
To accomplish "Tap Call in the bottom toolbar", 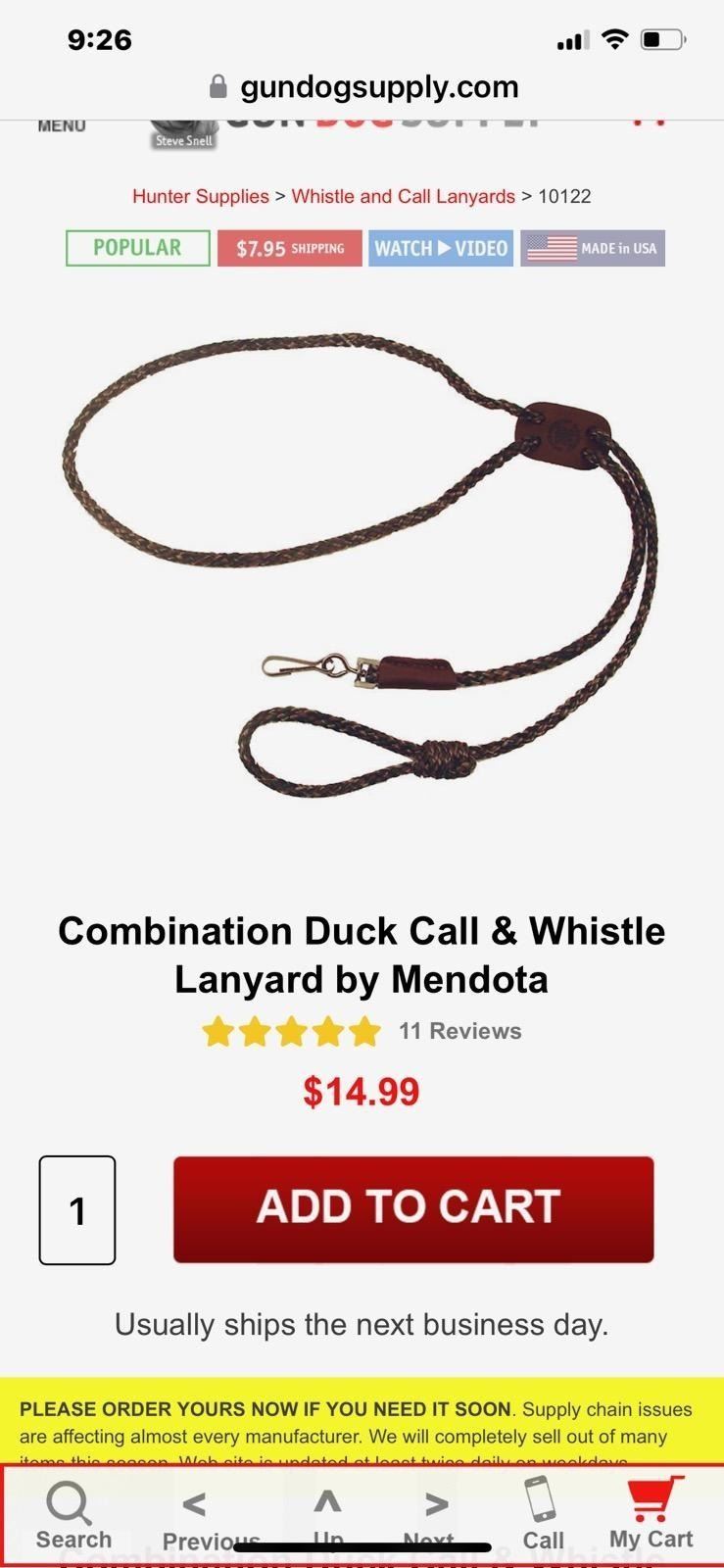I will (543, 1515).
